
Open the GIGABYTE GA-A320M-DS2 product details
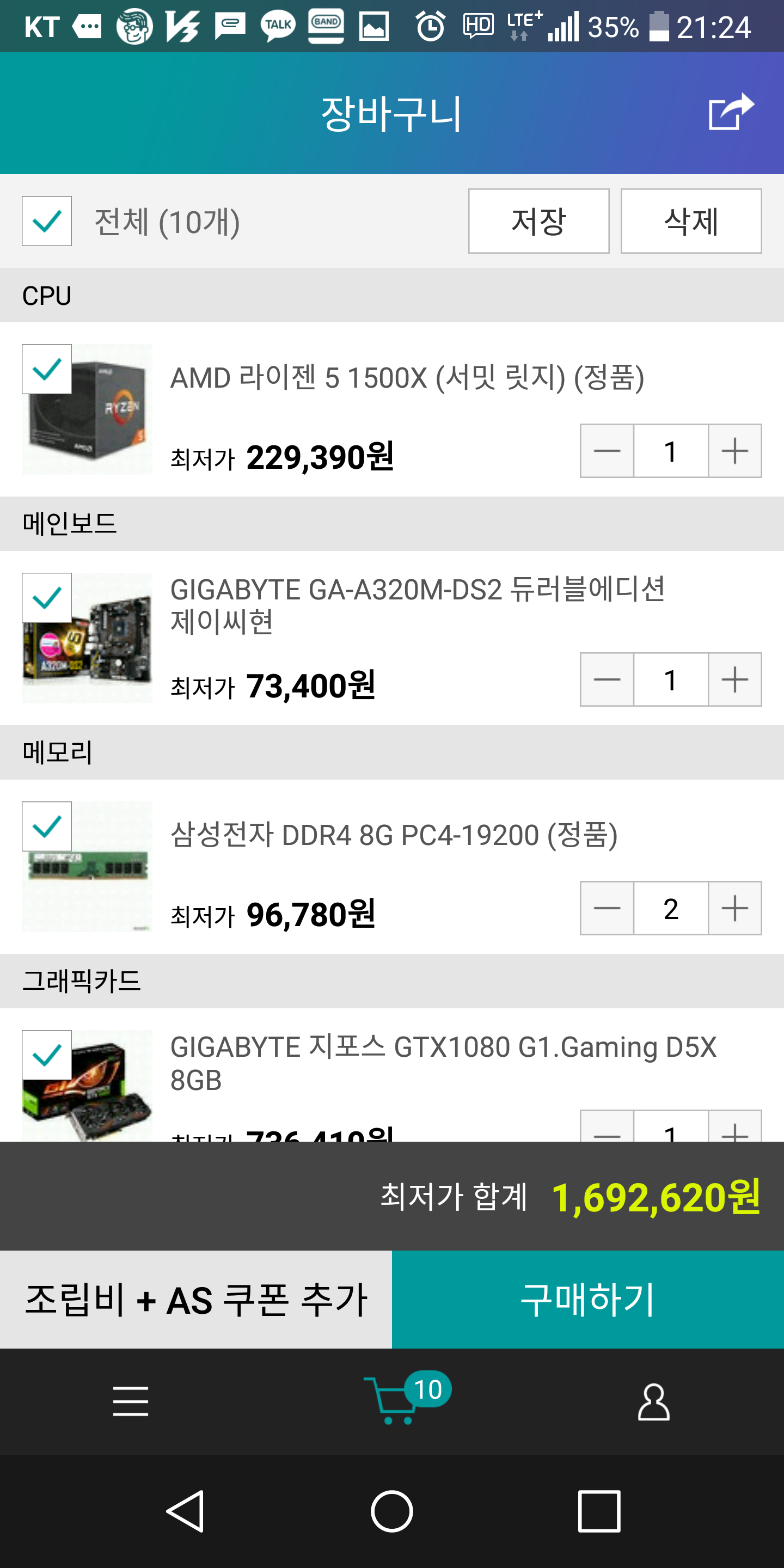point(417,604)
